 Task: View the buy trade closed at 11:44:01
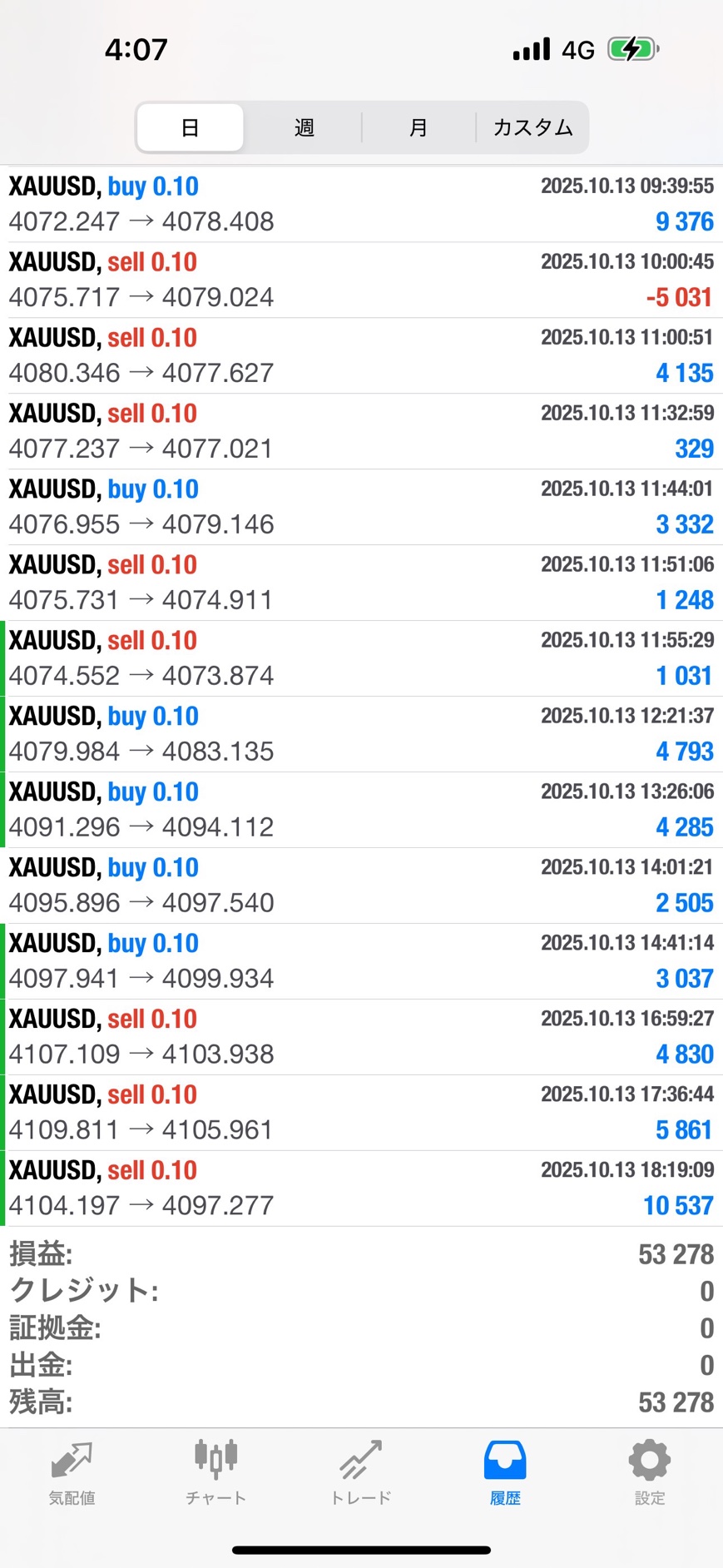click(361, 507)
